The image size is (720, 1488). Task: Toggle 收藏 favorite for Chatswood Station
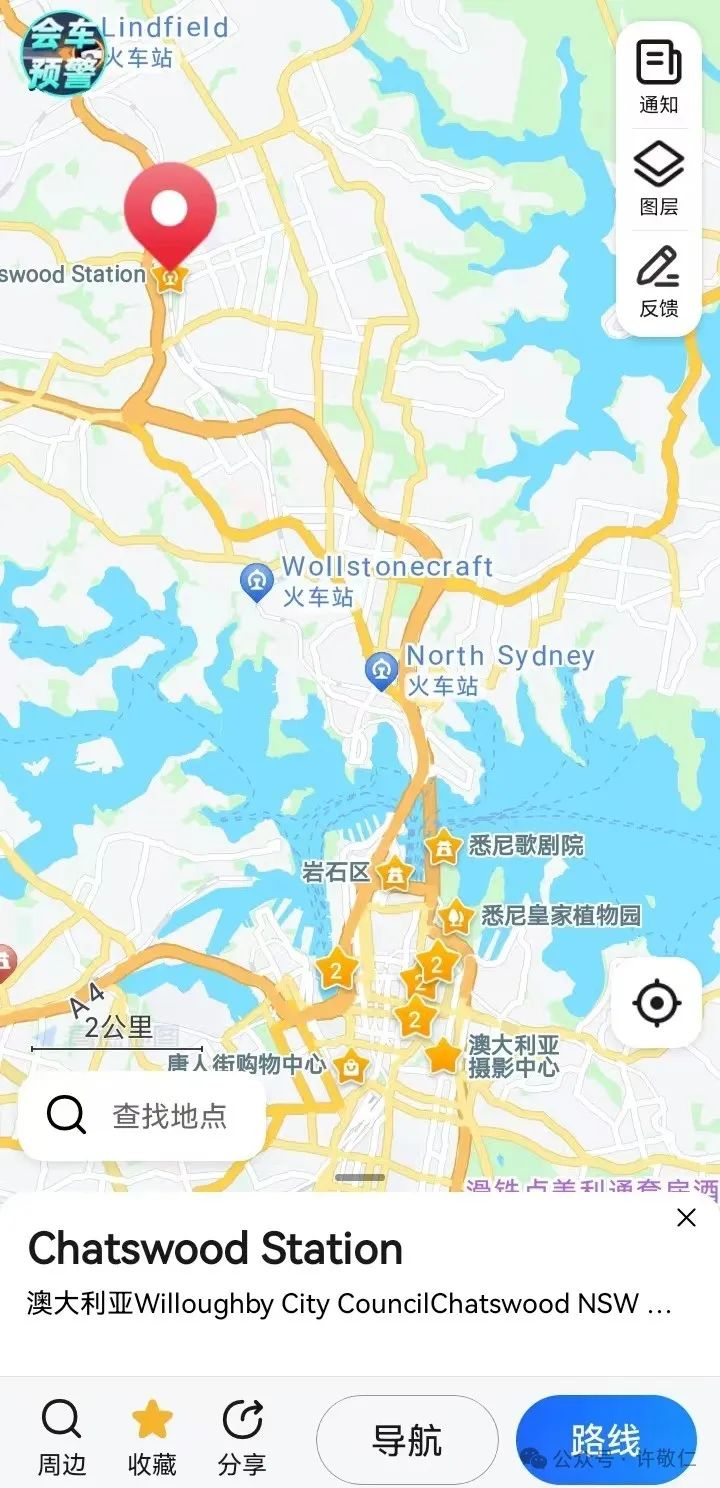click(152, 1438)
